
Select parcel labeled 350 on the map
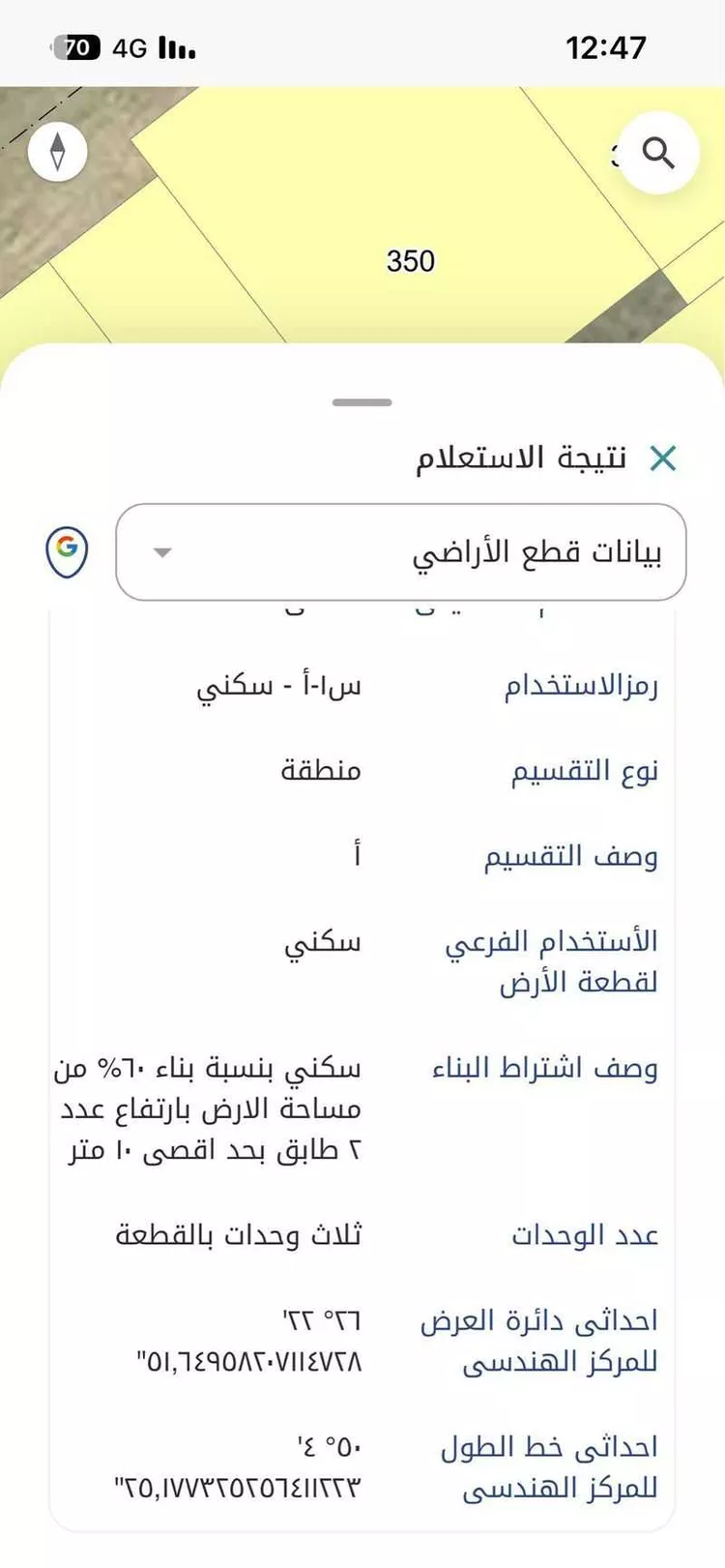412,259
